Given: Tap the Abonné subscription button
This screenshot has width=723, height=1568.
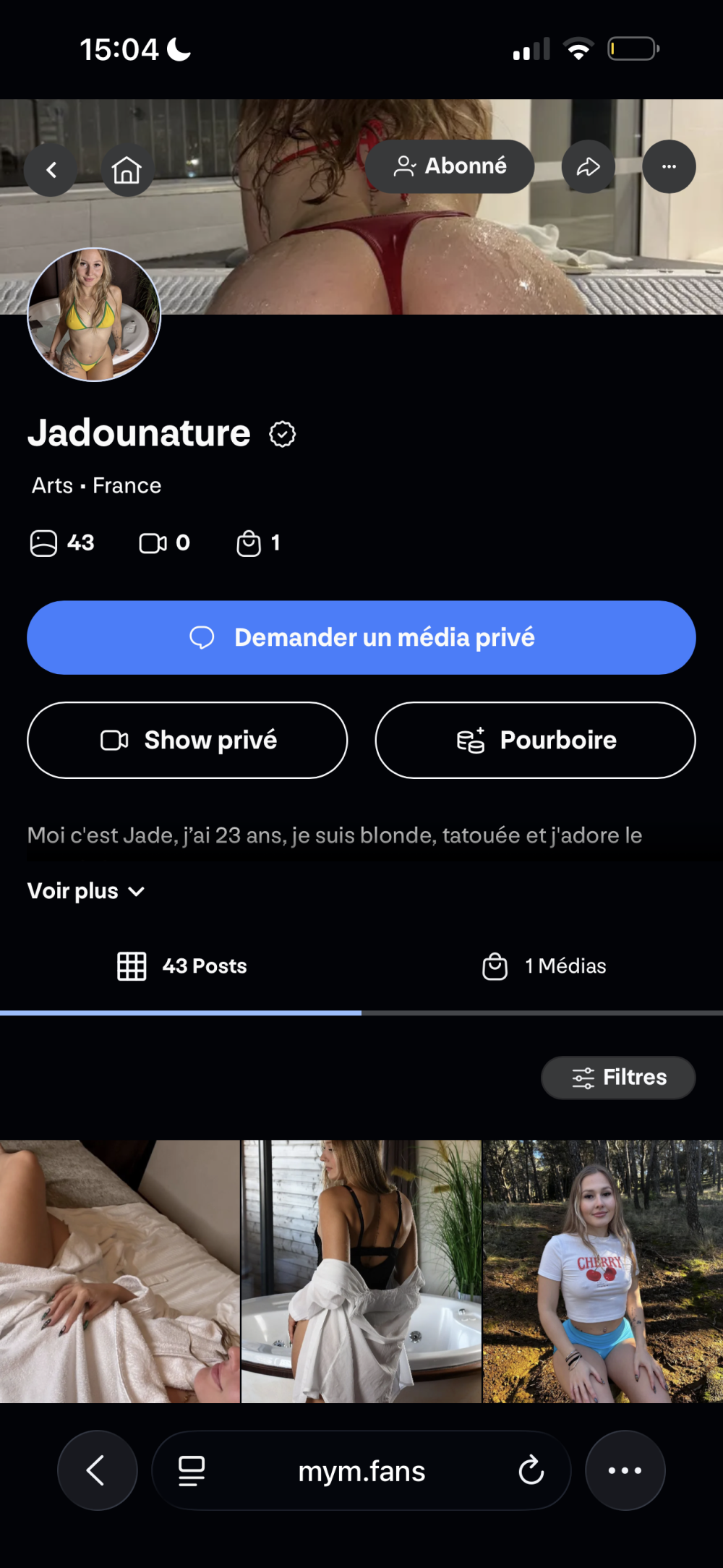Looking at the screenshot, I should (450, 166).
